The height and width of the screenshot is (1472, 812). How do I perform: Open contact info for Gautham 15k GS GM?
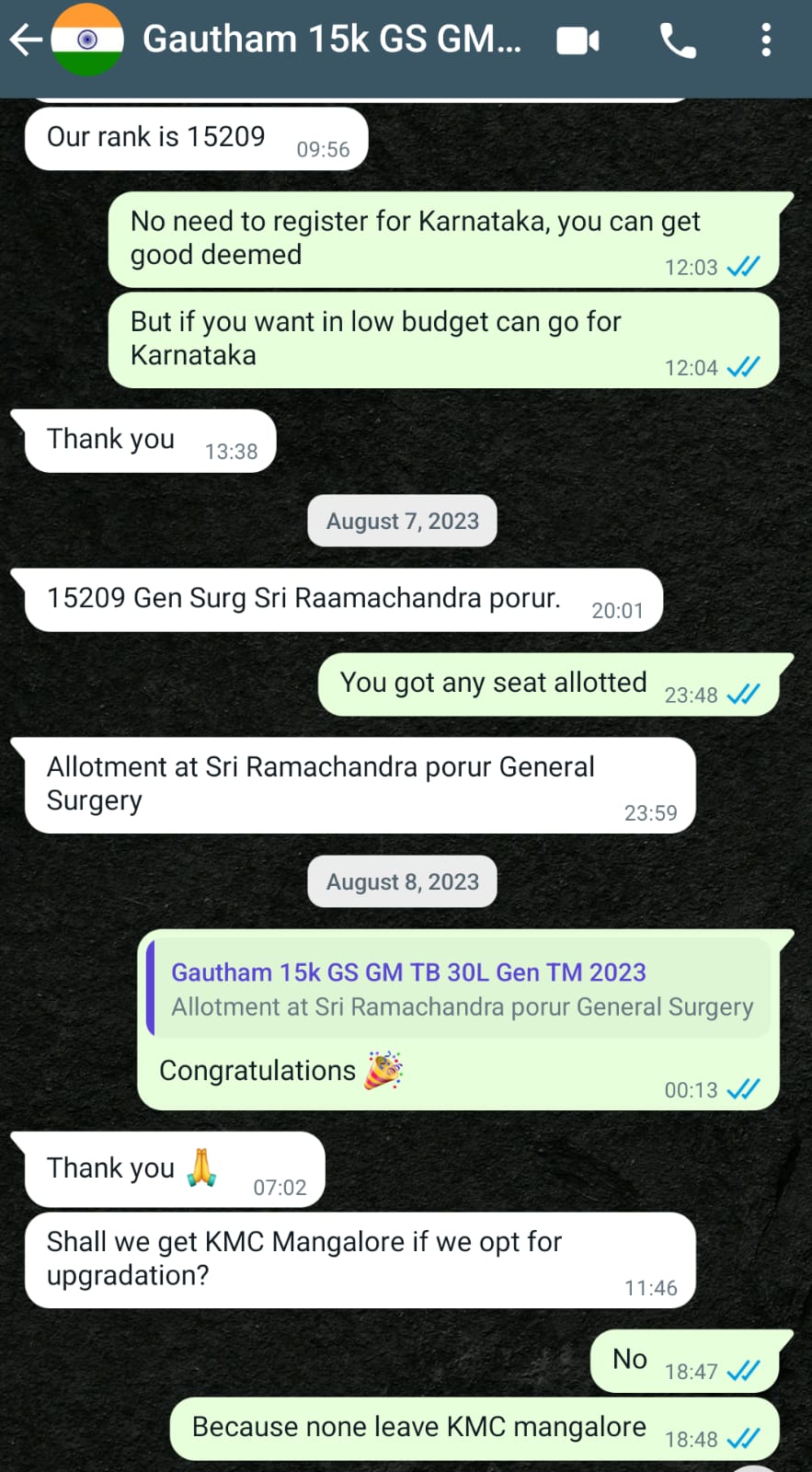click(332, 40)
